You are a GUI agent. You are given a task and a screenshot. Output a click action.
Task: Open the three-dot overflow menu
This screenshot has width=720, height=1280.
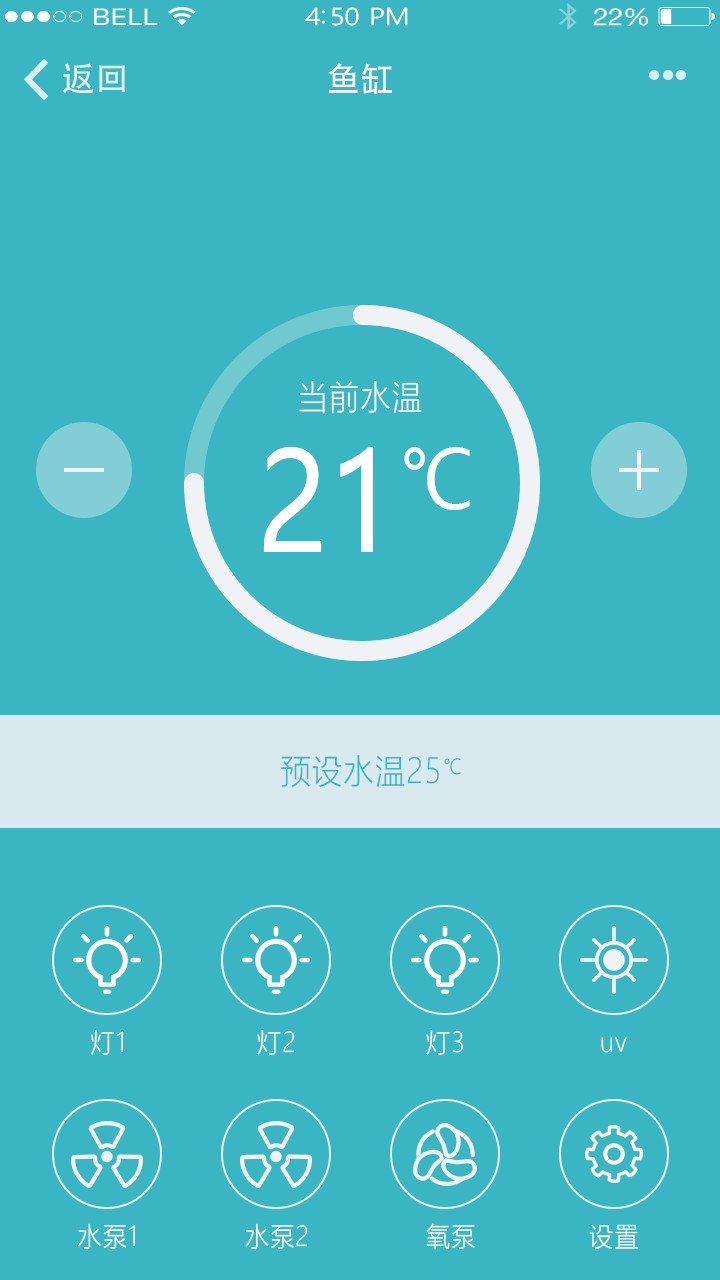coord(667,75)
